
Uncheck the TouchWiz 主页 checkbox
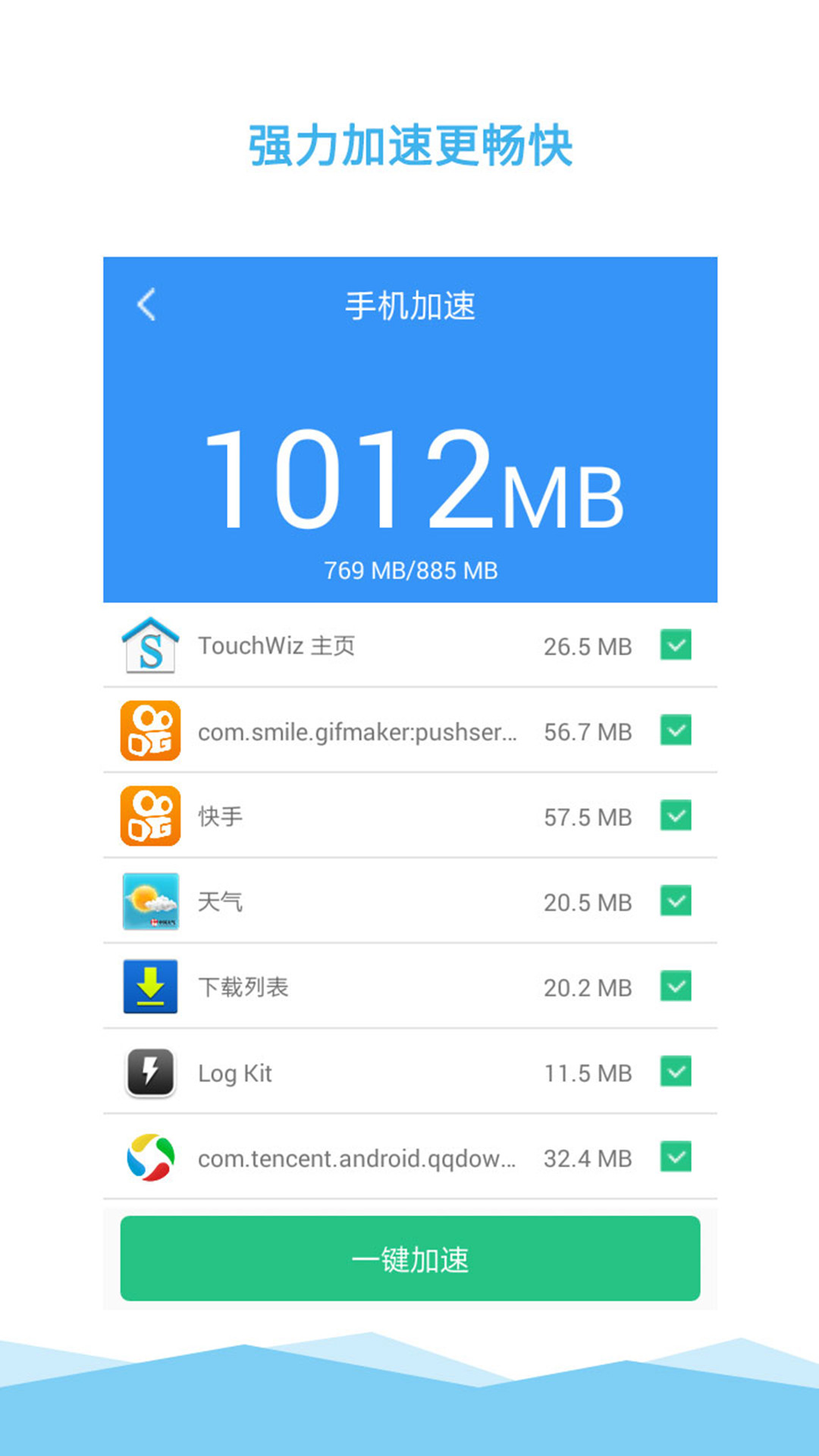tap(677, 646)
